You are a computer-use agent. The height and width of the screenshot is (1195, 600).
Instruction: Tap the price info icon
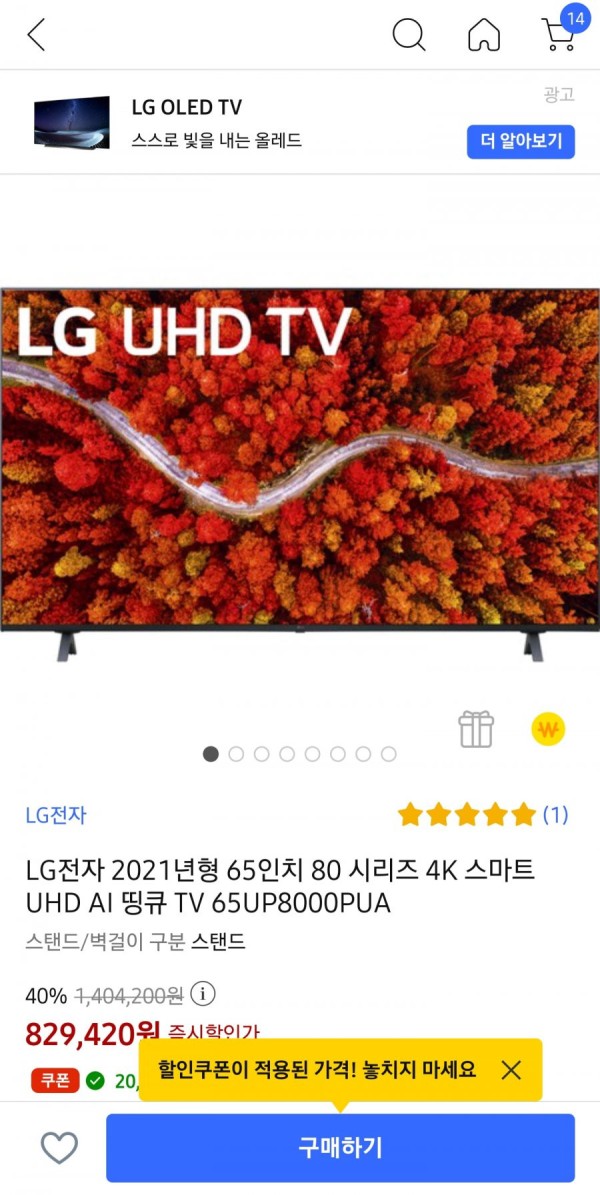point(203,995)
